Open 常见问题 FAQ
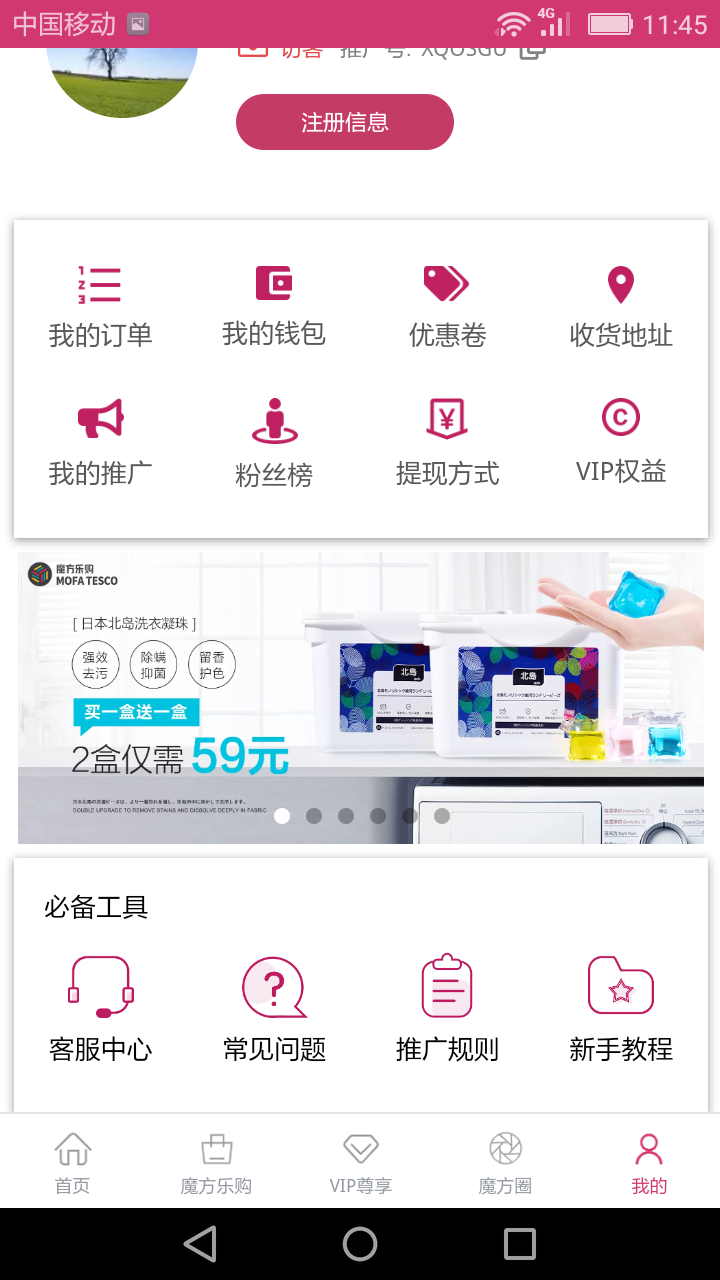This screenshot has width=720, height=1280. click(273, 1008)
